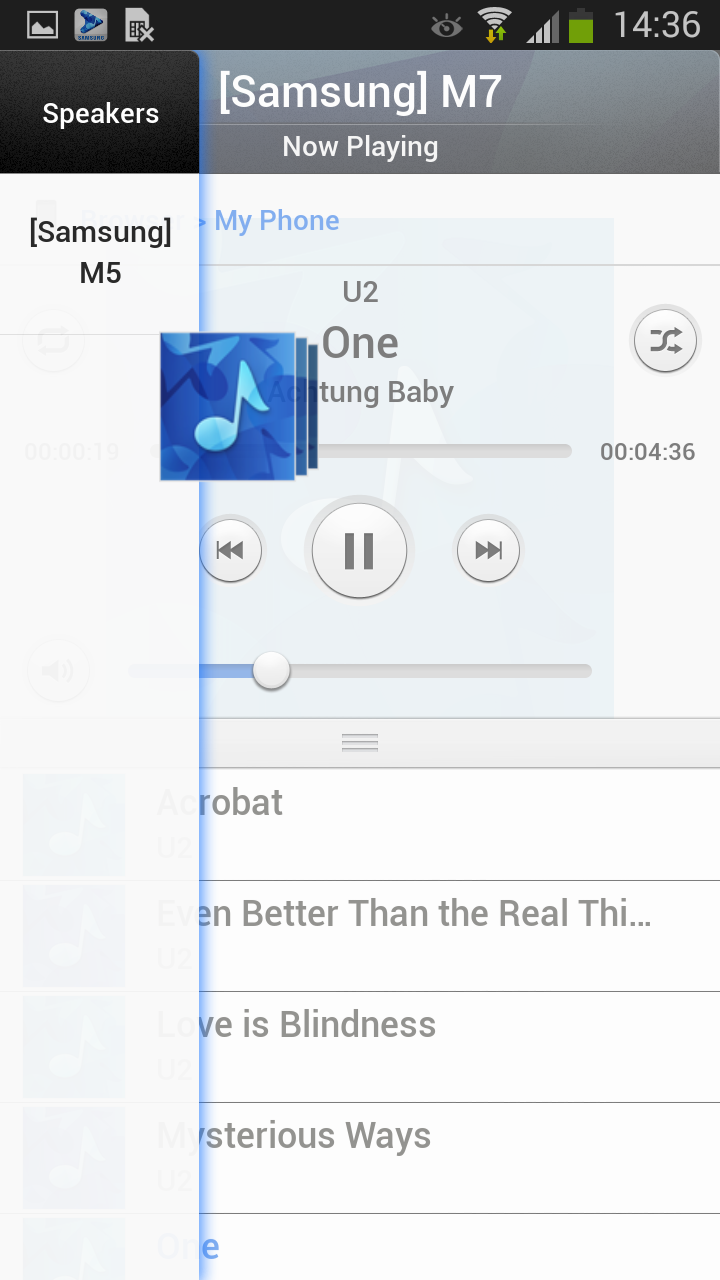Go back to the previous track
Viewport: 720px width, 1280px height.
[231, 550]
